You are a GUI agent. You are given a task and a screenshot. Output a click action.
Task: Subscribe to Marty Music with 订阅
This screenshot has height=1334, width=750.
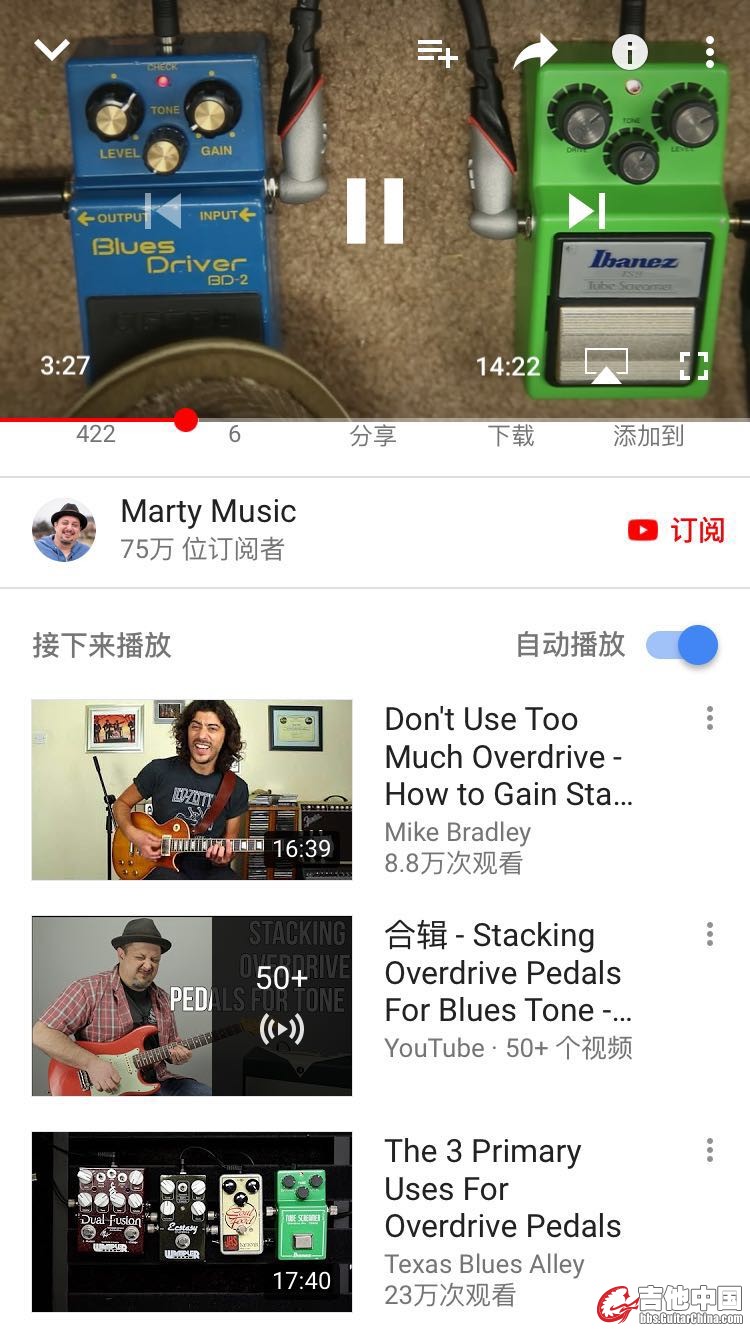[x=677, y=530]
